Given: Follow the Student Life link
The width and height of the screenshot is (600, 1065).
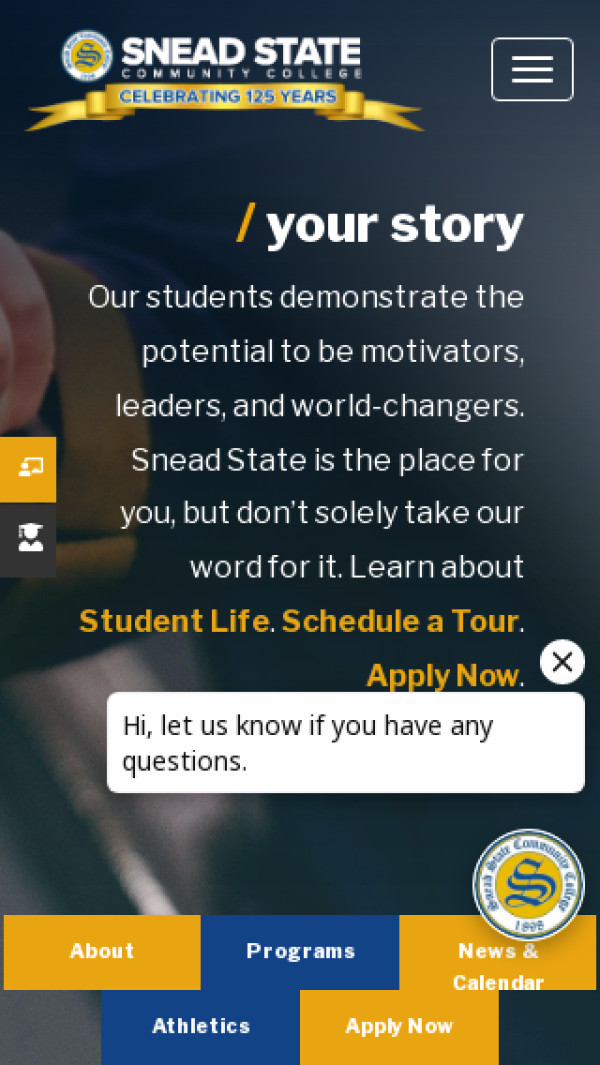Looking at the screenshot, I should pos(174,621).
